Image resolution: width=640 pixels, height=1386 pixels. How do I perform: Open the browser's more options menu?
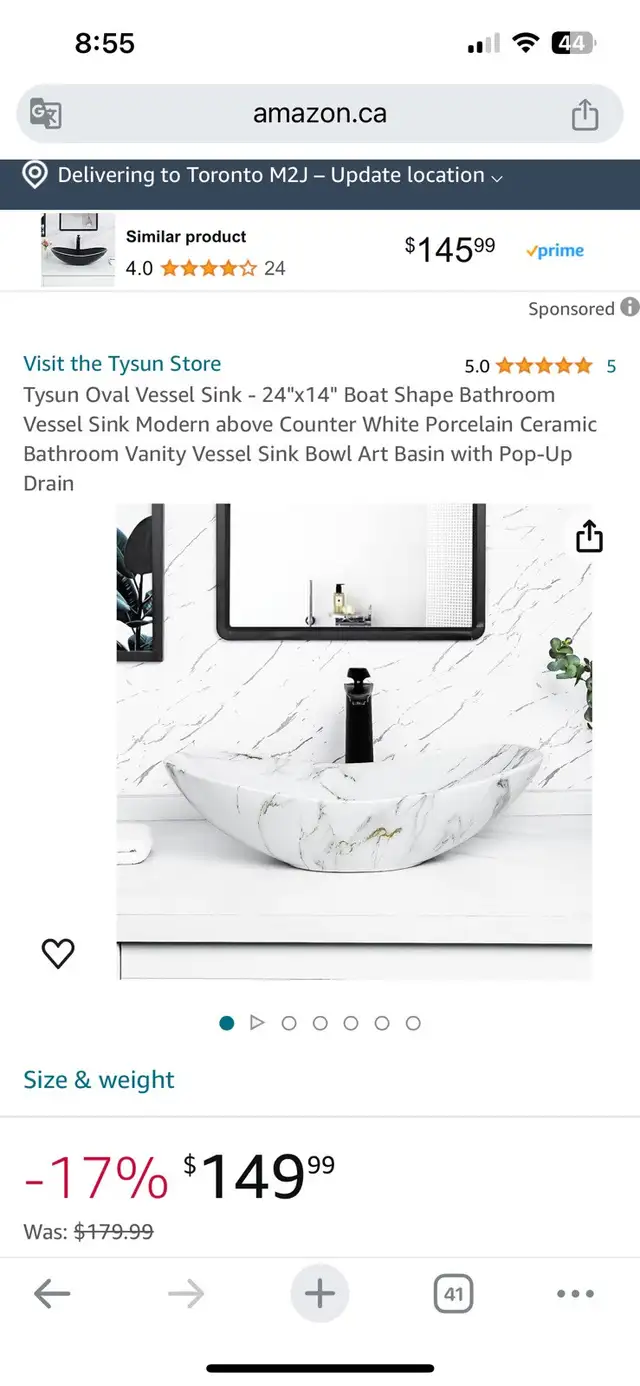pos(575,1294)
